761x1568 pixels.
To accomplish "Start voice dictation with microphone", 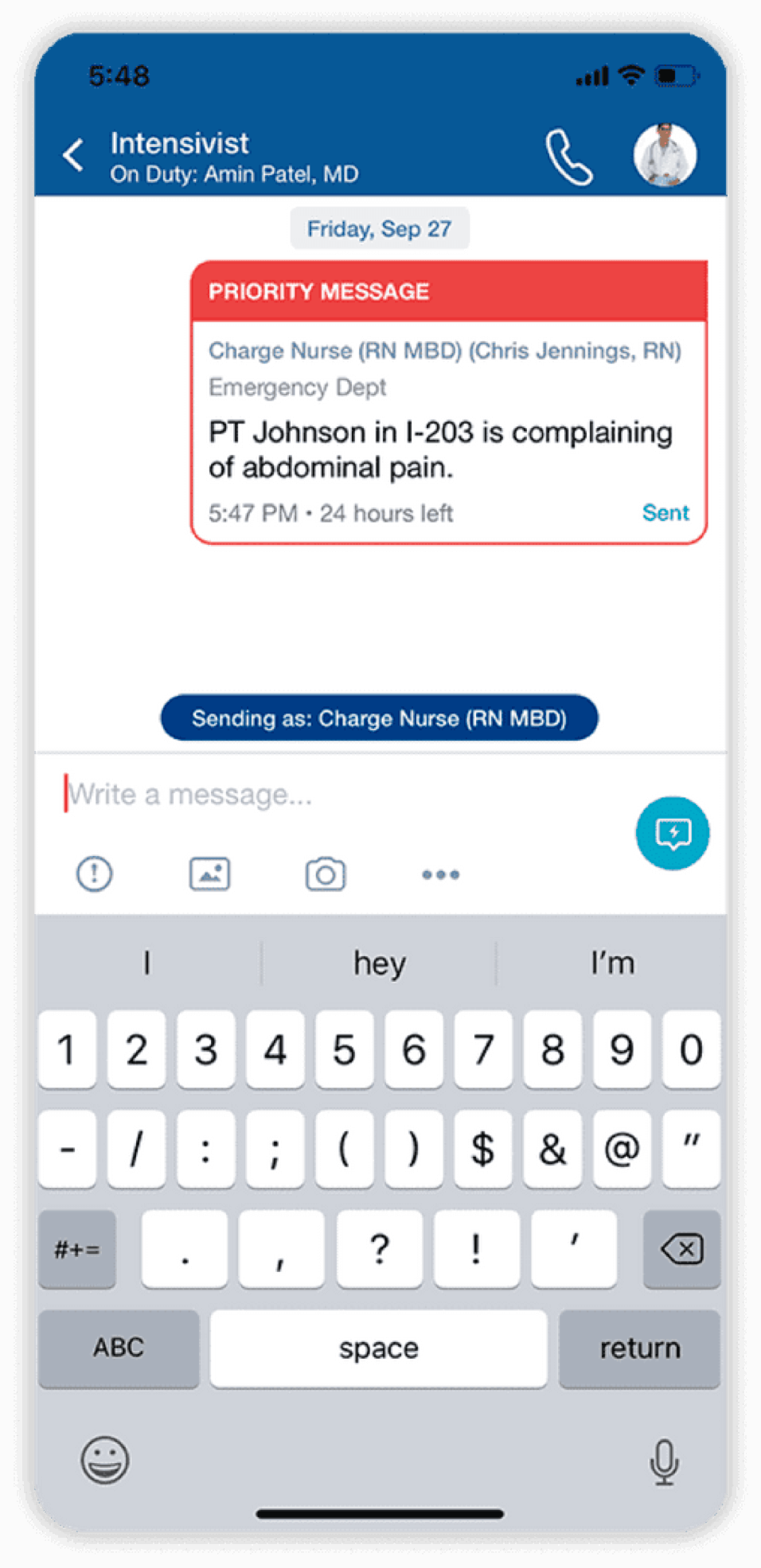I will point(664,1461).
